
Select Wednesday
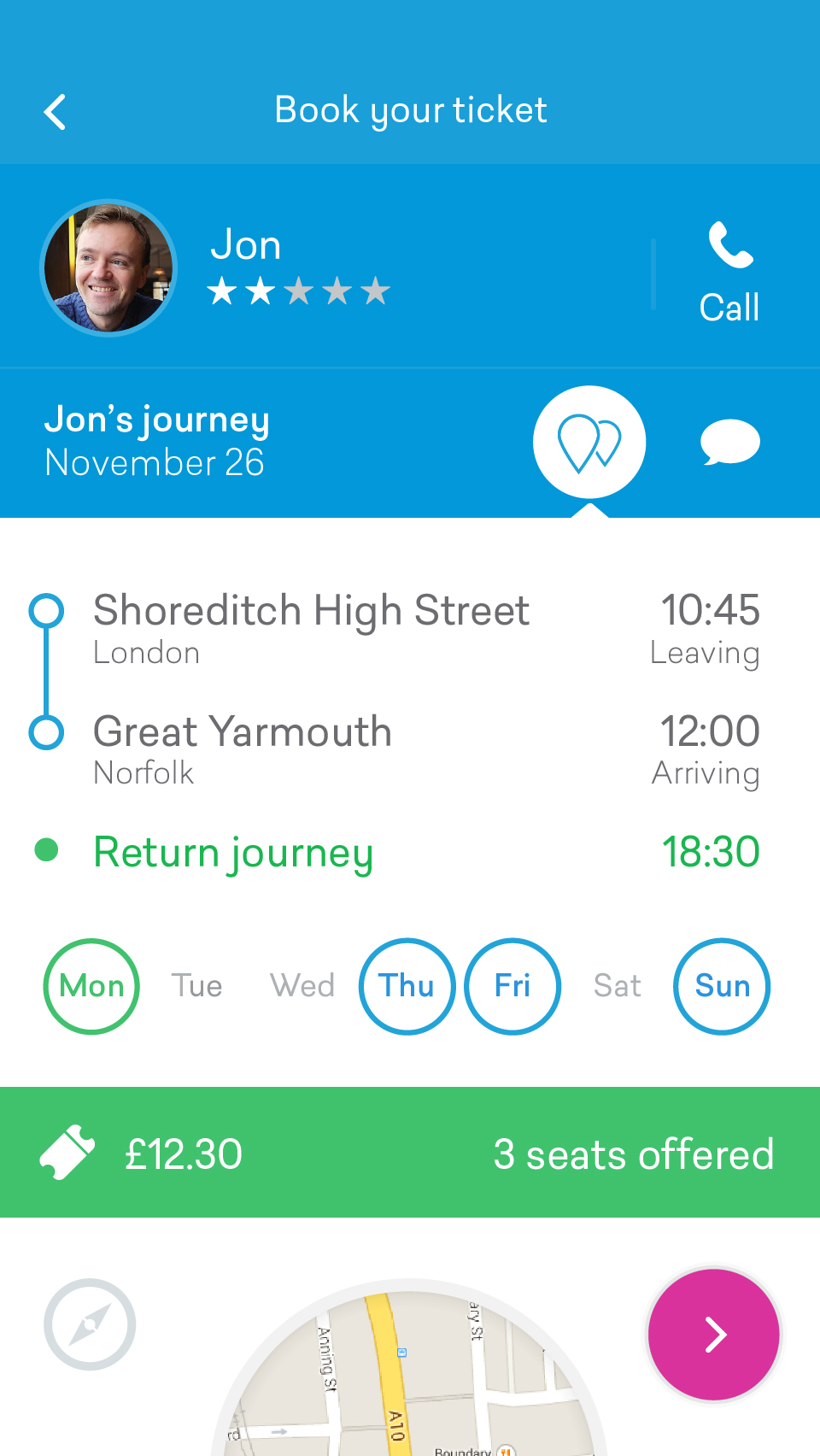coord(302,986)
